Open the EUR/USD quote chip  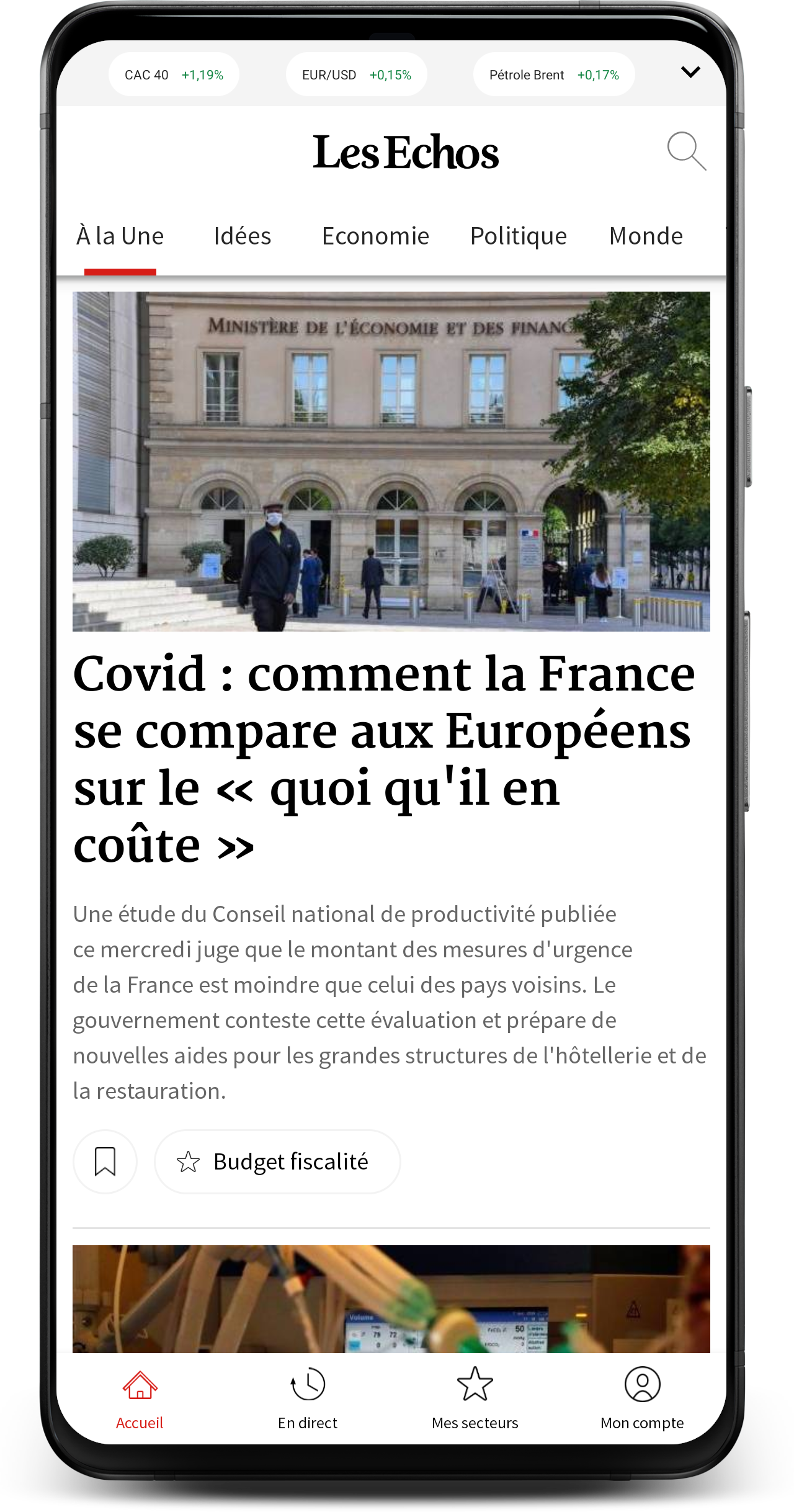pos(357,74)
